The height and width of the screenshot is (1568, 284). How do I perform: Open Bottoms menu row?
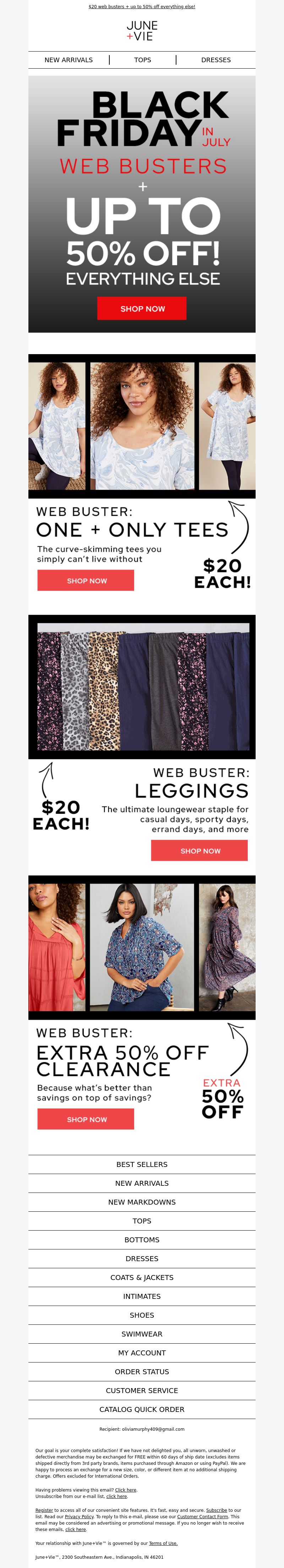pyautogui.click(x=142, y=1239)
